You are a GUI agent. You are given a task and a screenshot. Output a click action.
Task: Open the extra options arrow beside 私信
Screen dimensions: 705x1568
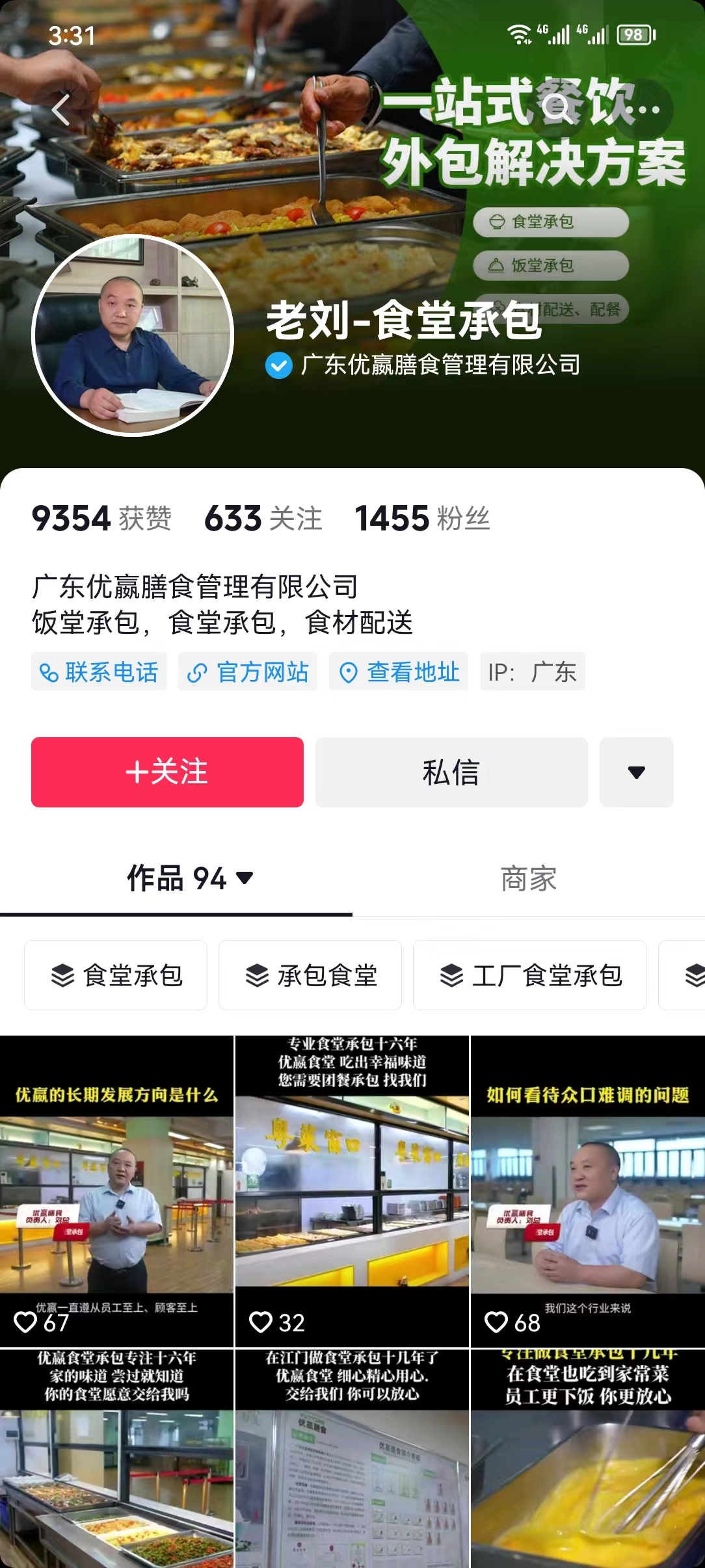click(x=637, y=771)
